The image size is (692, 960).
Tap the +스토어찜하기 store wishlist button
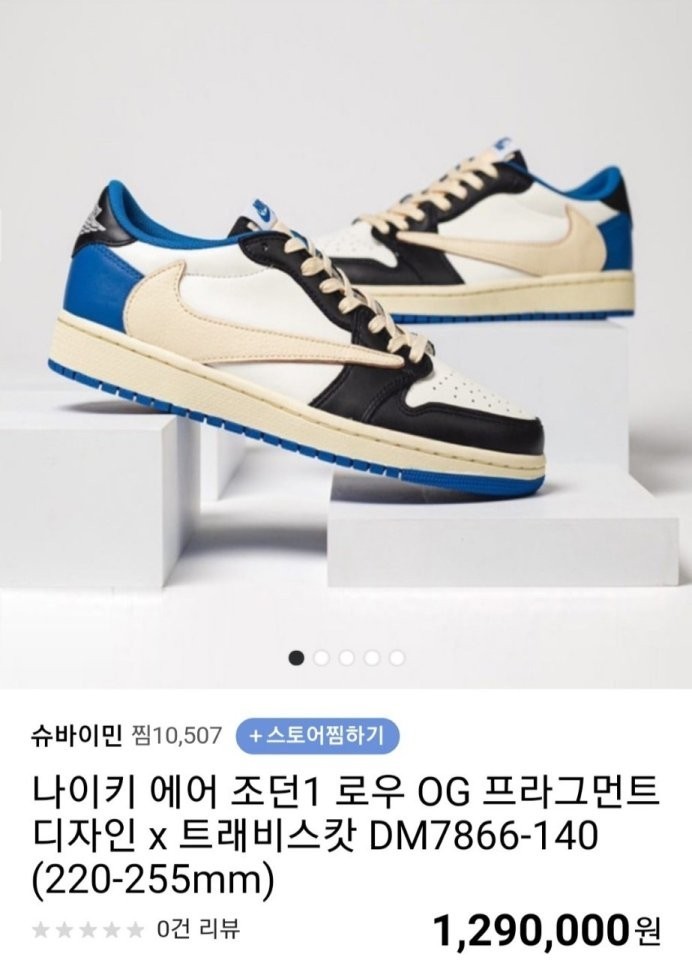point(317,736)
